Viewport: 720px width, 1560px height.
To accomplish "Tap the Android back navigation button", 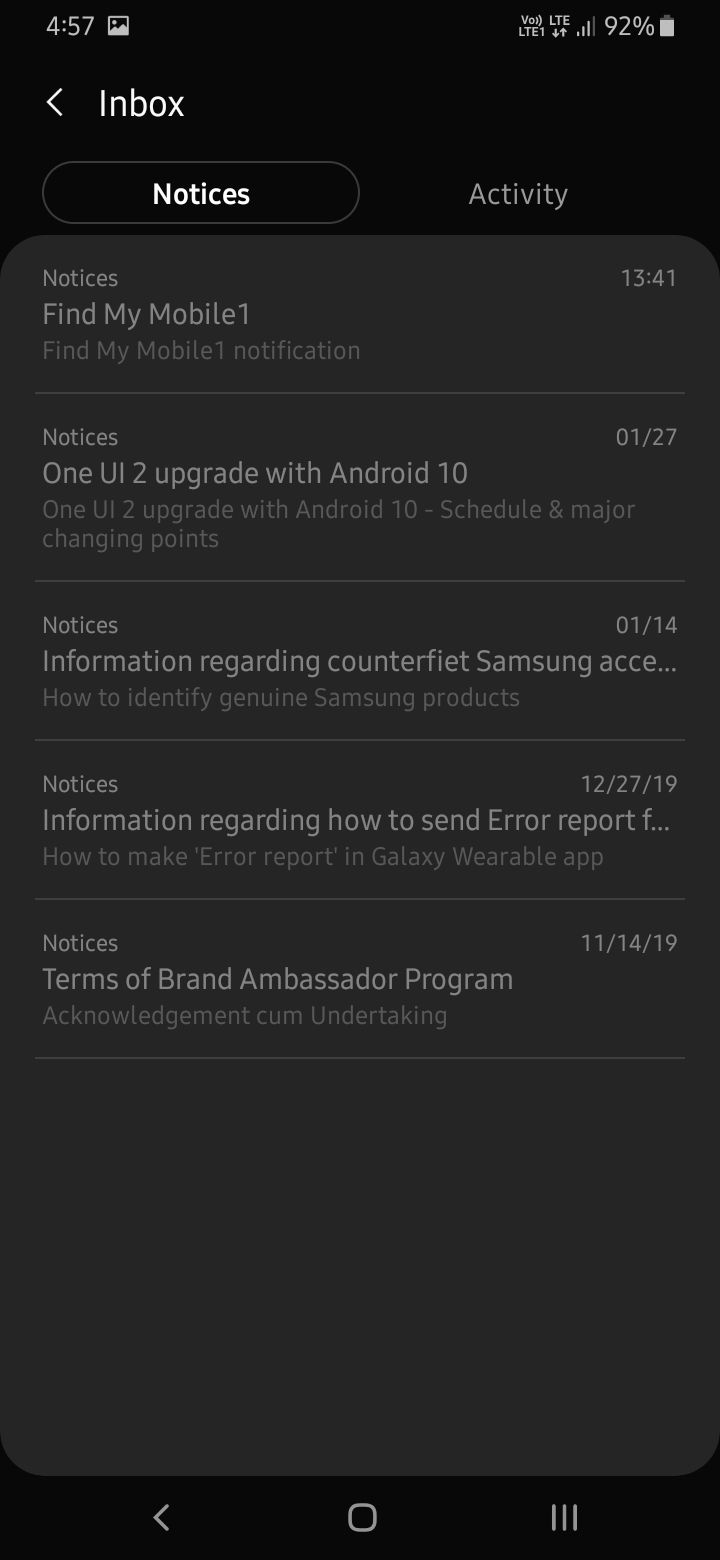I will click(160, 1516).
